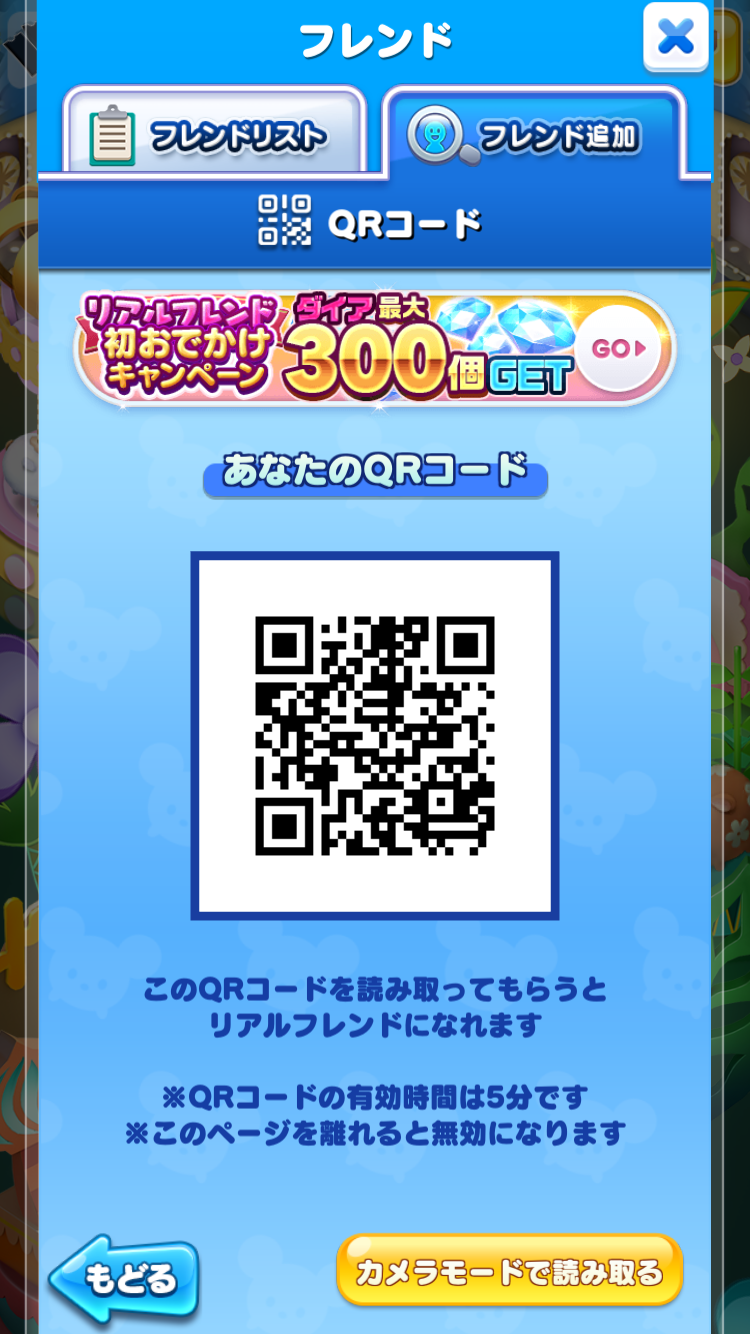Tap カメラモードで読み取る to scan
This screenshot has height=1334, width=750.
509,1271
